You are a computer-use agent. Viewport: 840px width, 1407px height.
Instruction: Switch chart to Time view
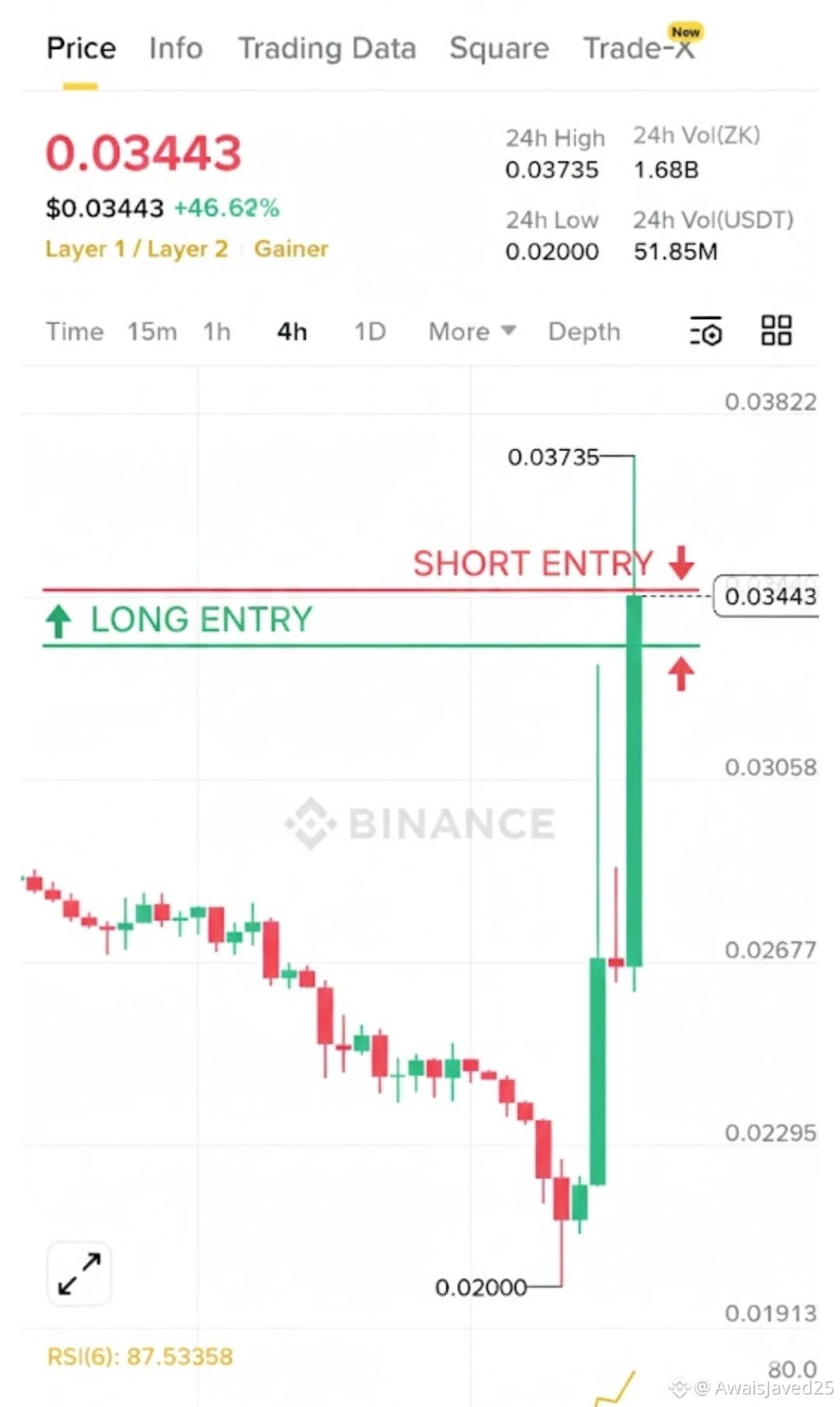75,331
